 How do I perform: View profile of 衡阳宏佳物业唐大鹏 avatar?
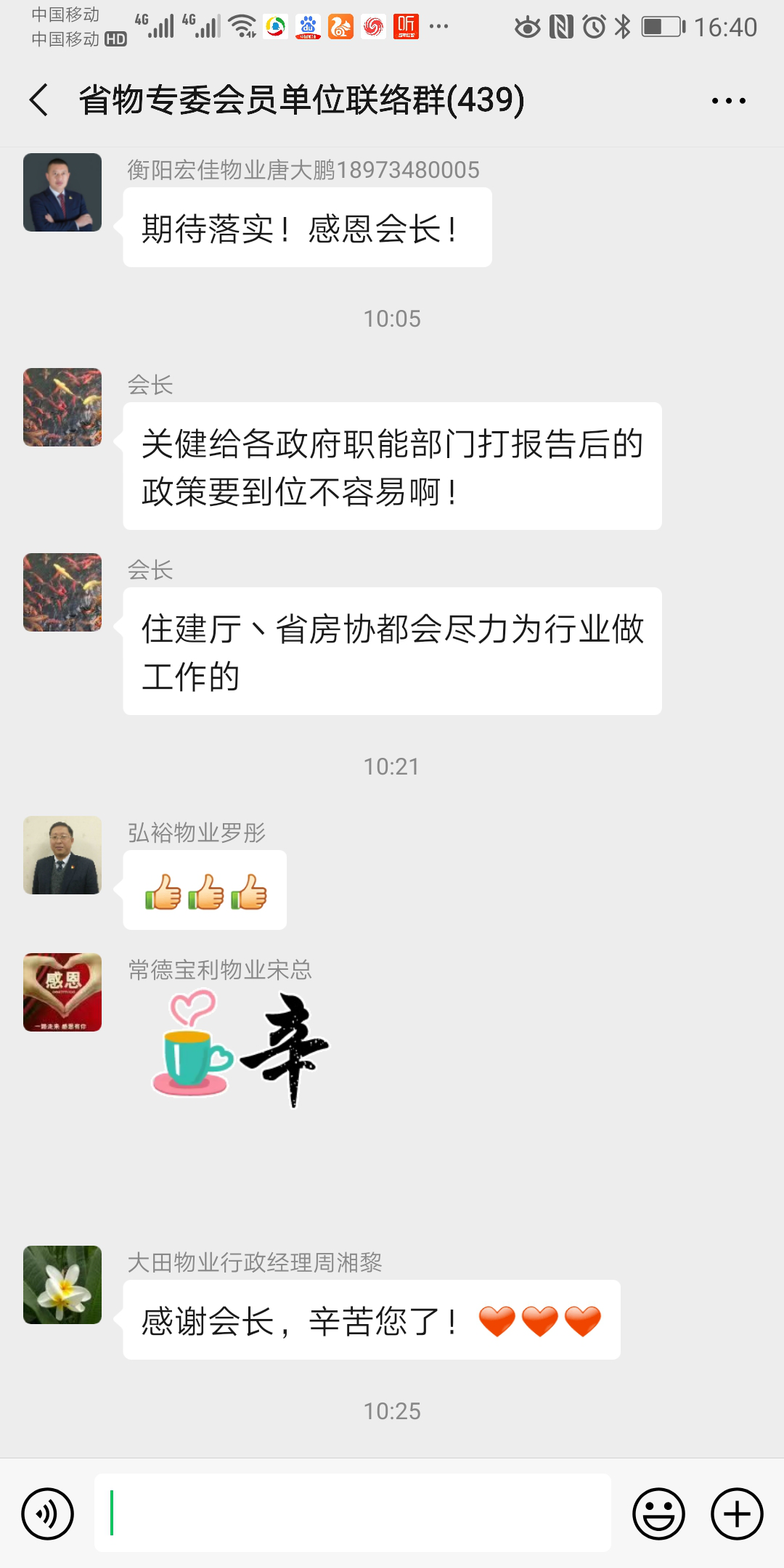[62, 192]
